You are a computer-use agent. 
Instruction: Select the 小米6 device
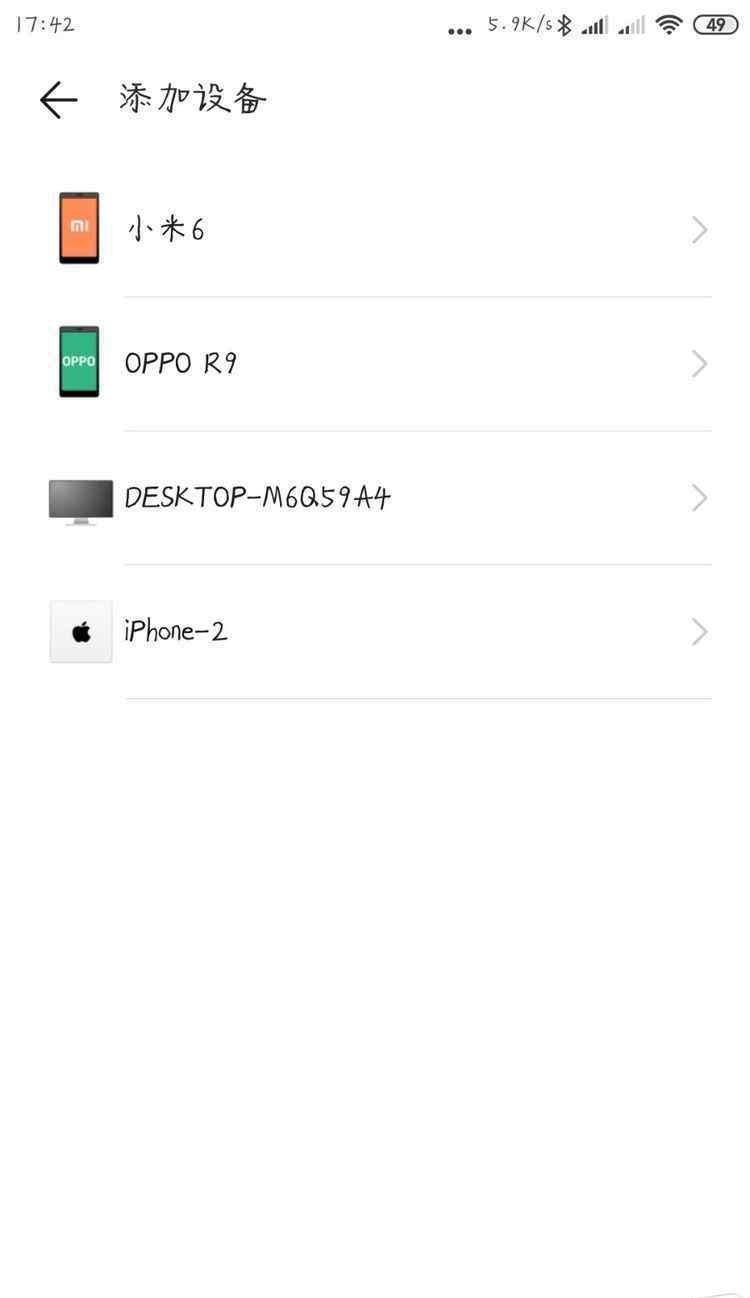375,230
